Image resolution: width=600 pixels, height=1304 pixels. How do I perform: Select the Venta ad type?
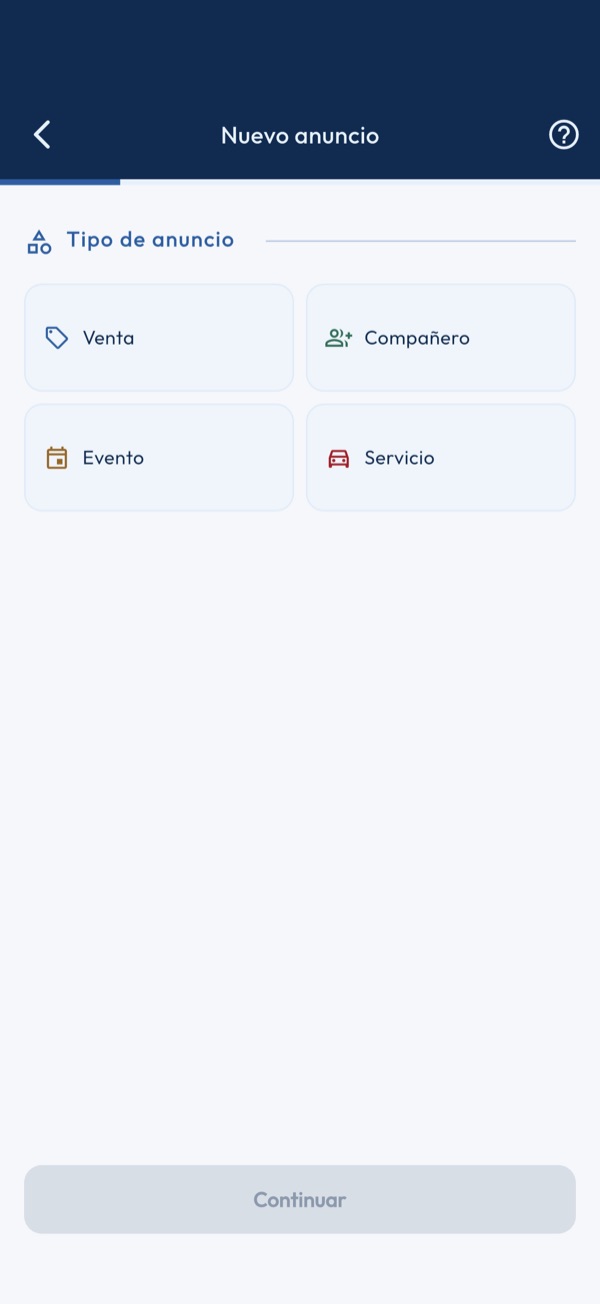(159, 338)
